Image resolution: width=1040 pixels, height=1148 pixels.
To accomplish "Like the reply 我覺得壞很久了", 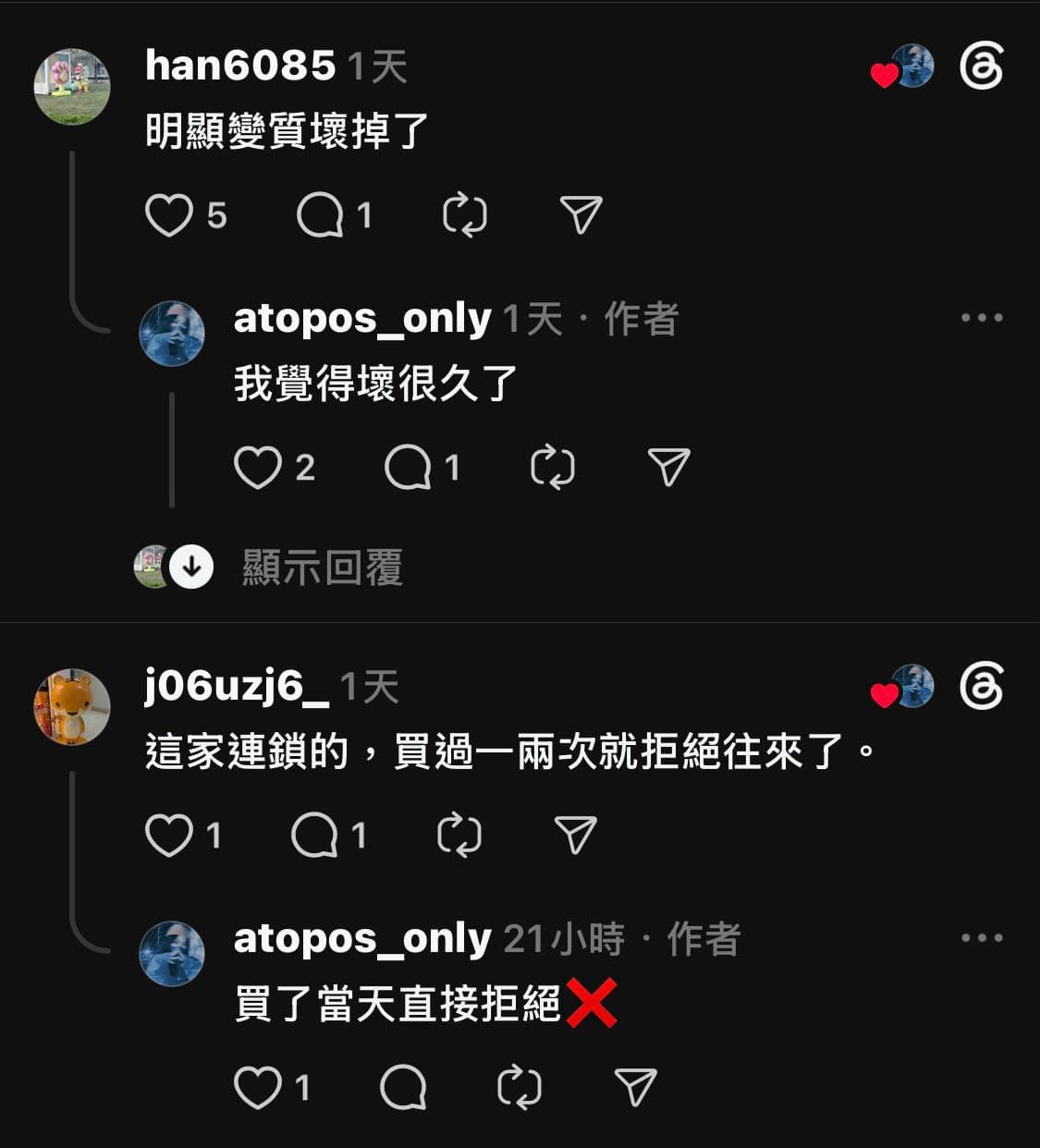I will pyautogui.click(x=257, y=467).
